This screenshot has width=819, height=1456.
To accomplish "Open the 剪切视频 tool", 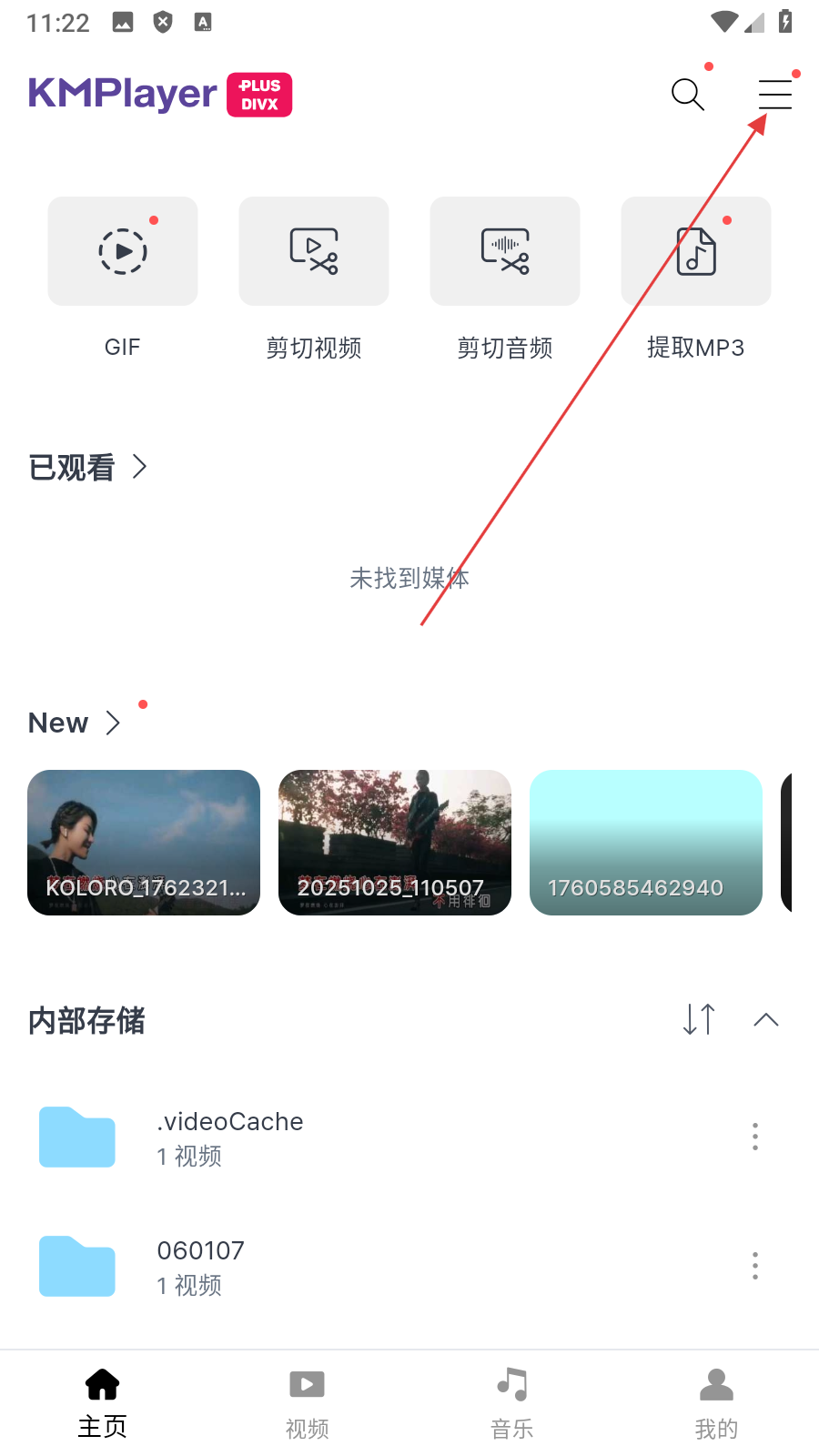I will 314,251.
